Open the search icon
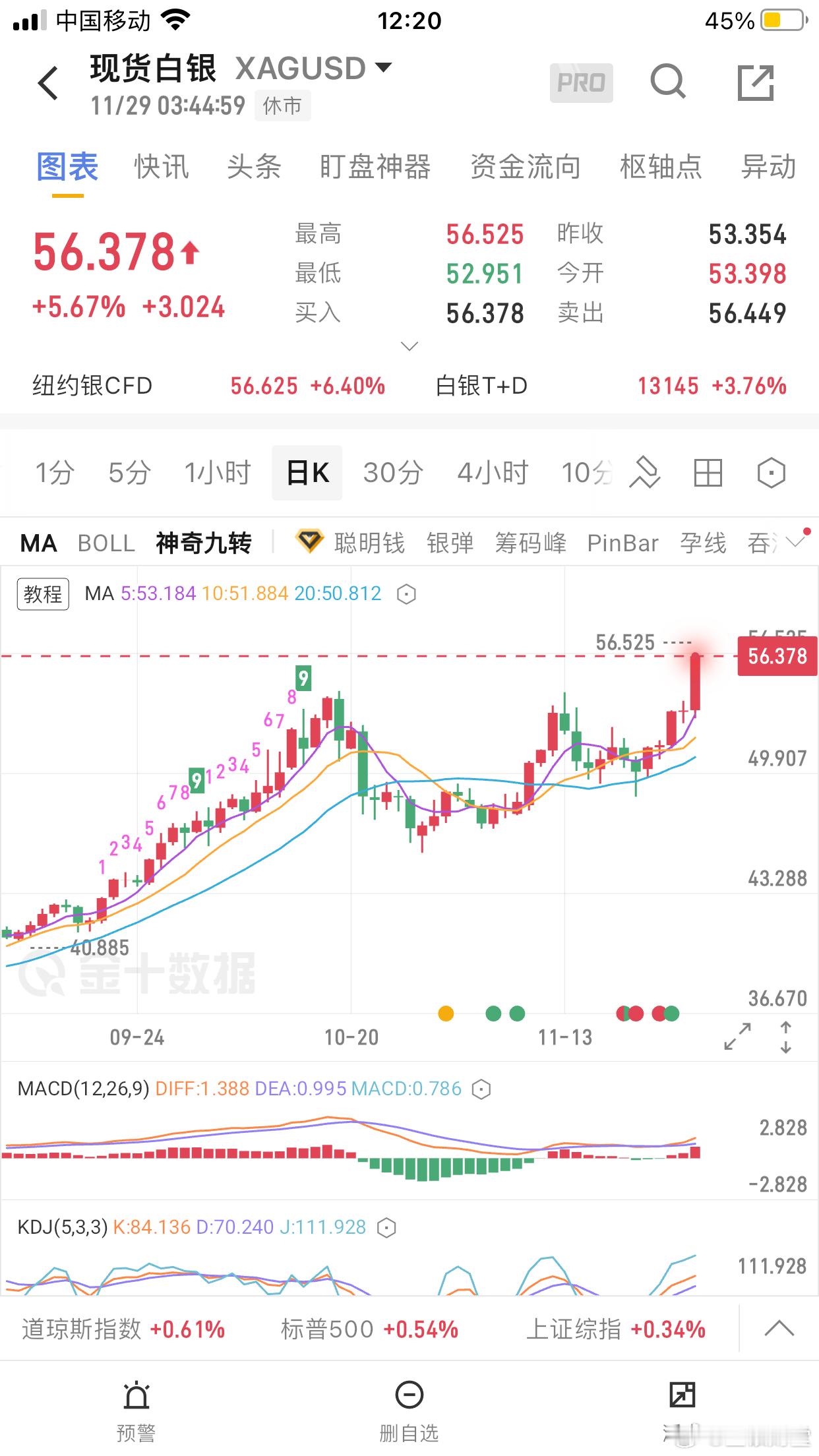This screenshot has width=819, height=1456. point(668,83)
